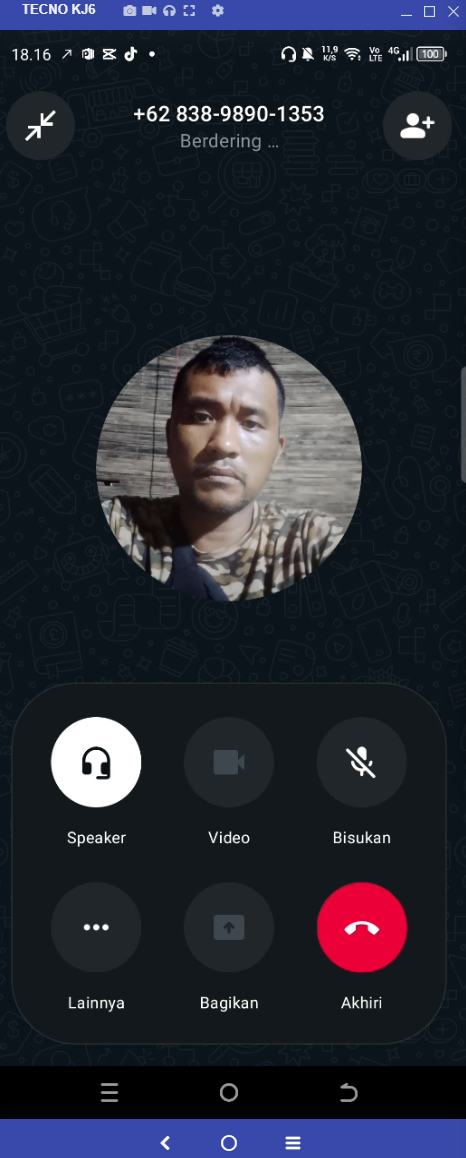Open Lainnya more options

(x=96, y=928)
